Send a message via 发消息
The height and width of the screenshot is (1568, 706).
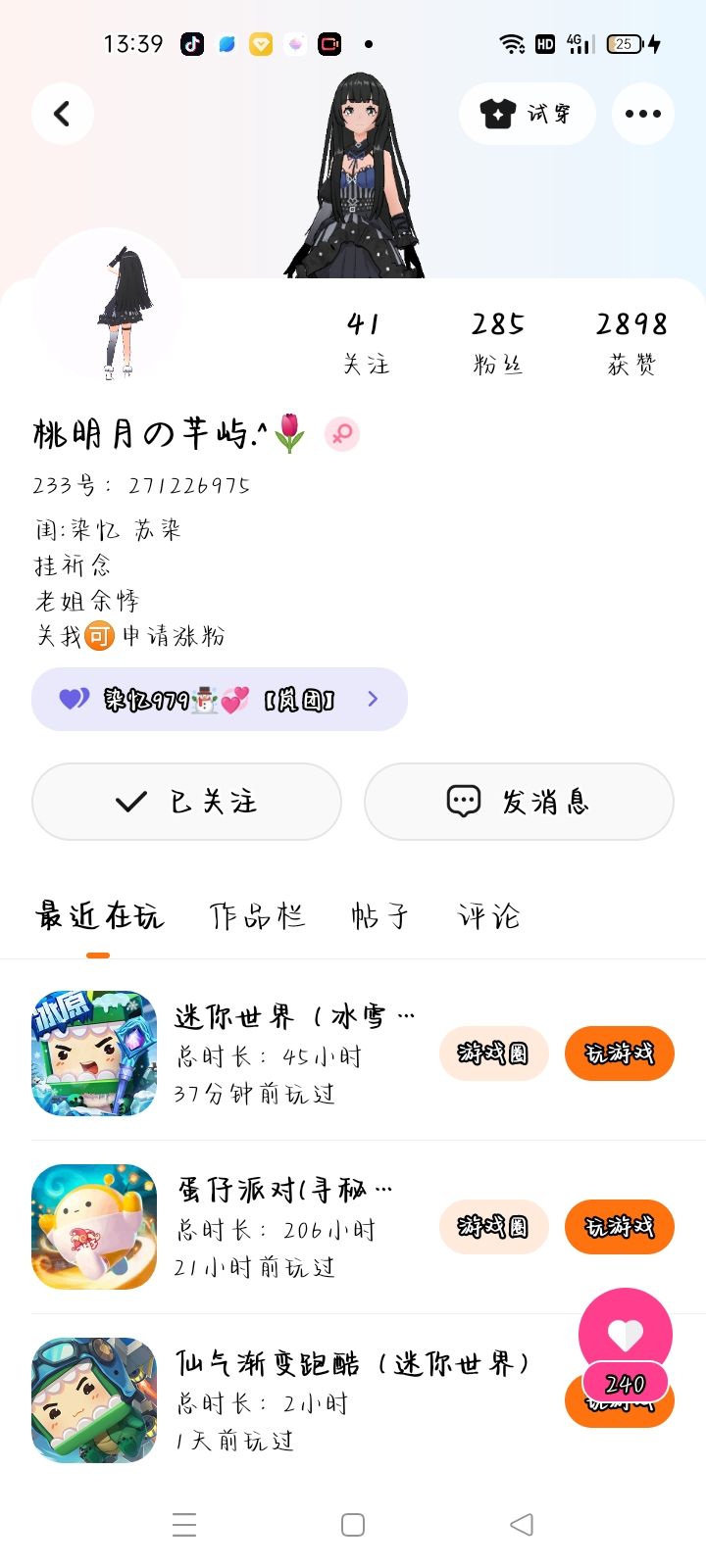pos(519,802)
